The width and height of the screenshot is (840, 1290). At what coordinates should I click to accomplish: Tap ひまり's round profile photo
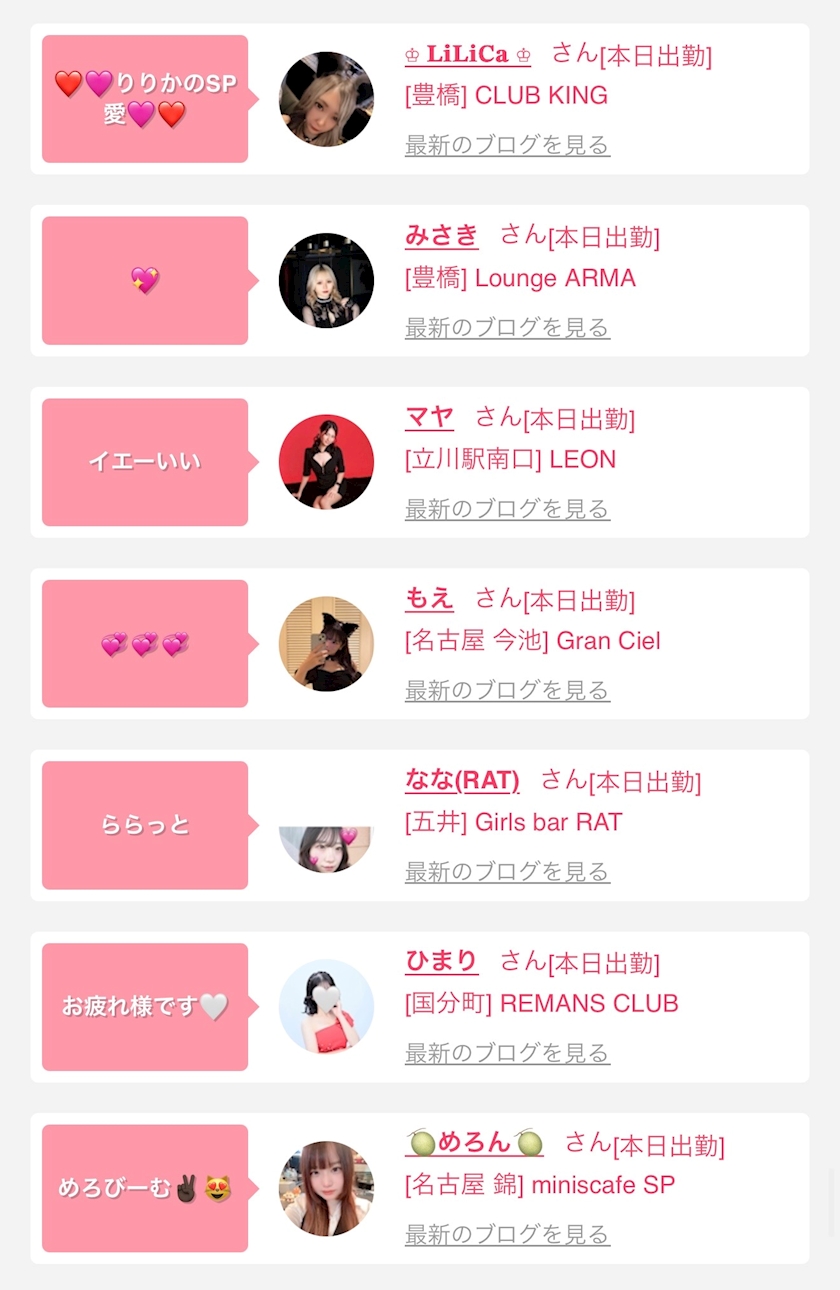(326, 1007)
